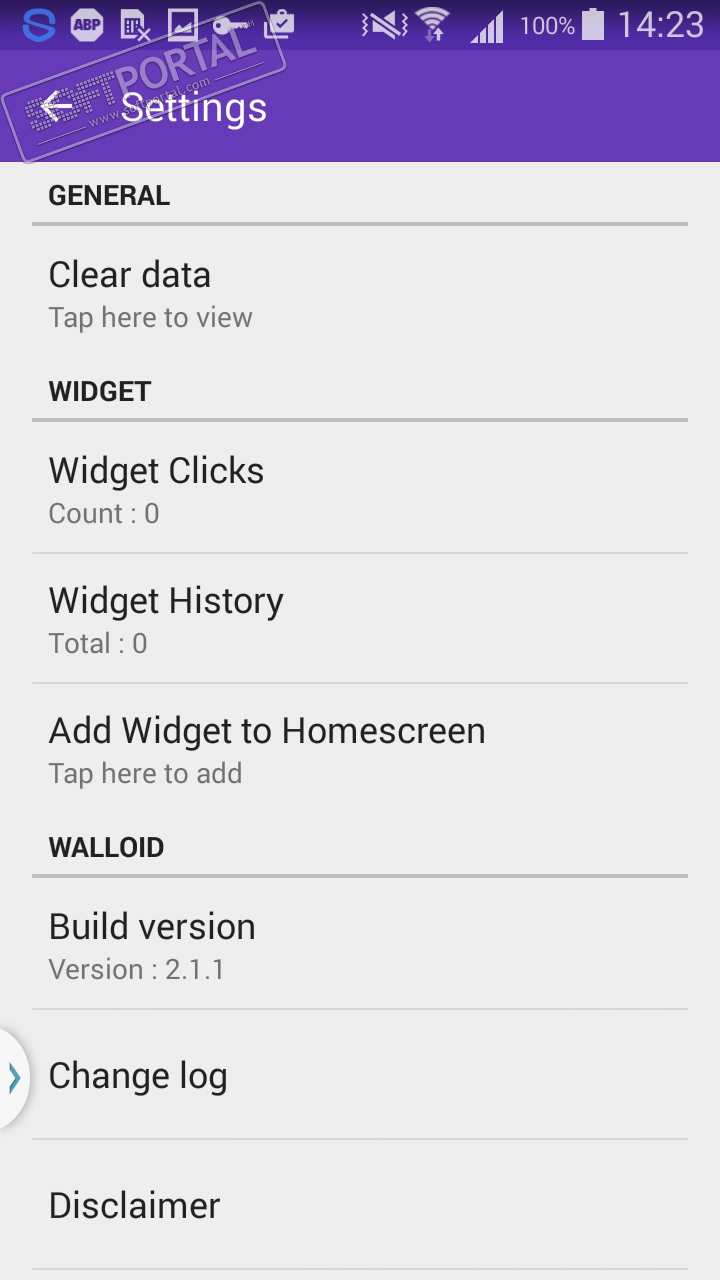The width and height of the screenshot is (720, 1280).
Task: Go back using the arrow in Settings header
Action: point(57,107)
